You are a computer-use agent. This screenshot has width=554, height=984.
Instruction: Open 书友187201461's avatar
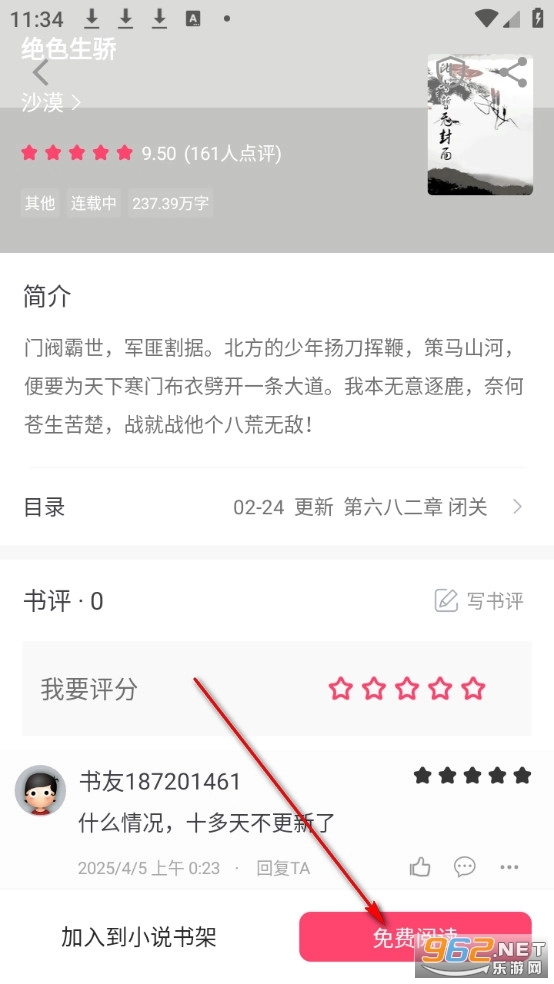[x=40, y=791]
